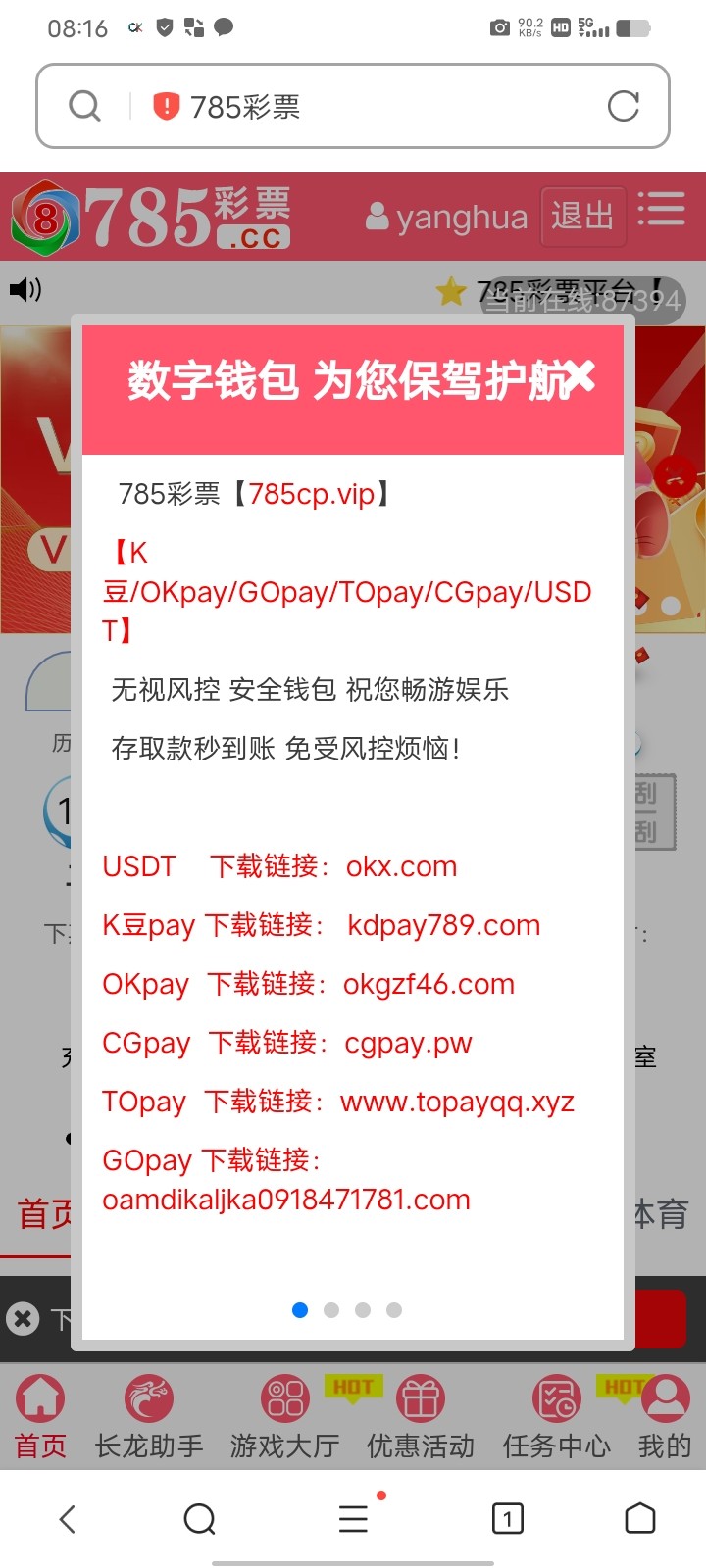Open the yanghua user profile
This screenshot has width=706, height=1568.
click(x=446, y=217)
